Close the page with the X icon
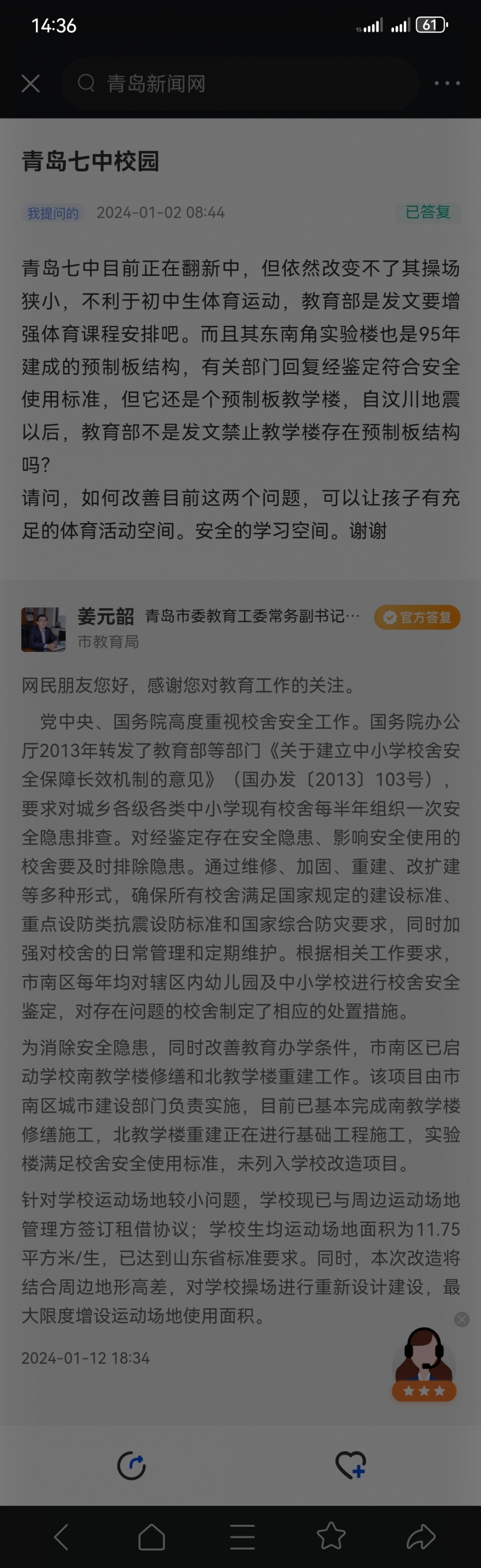Image resolution: width=481 pixels, height=1568 pixels. coord(30,83)
